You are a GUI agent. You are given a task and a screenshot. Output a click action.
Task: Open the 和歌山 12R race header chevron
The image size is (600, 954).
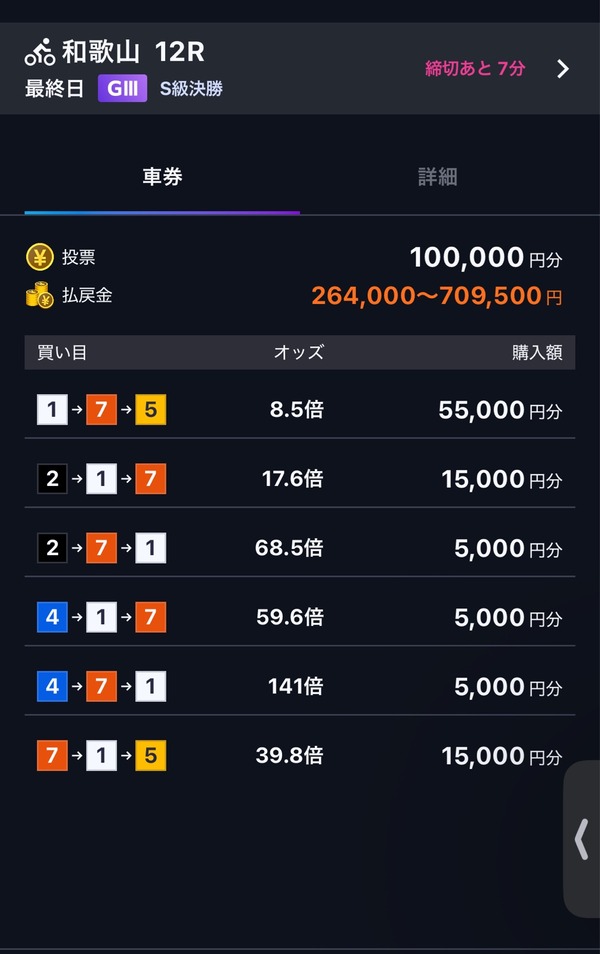(x=563, y=69)
